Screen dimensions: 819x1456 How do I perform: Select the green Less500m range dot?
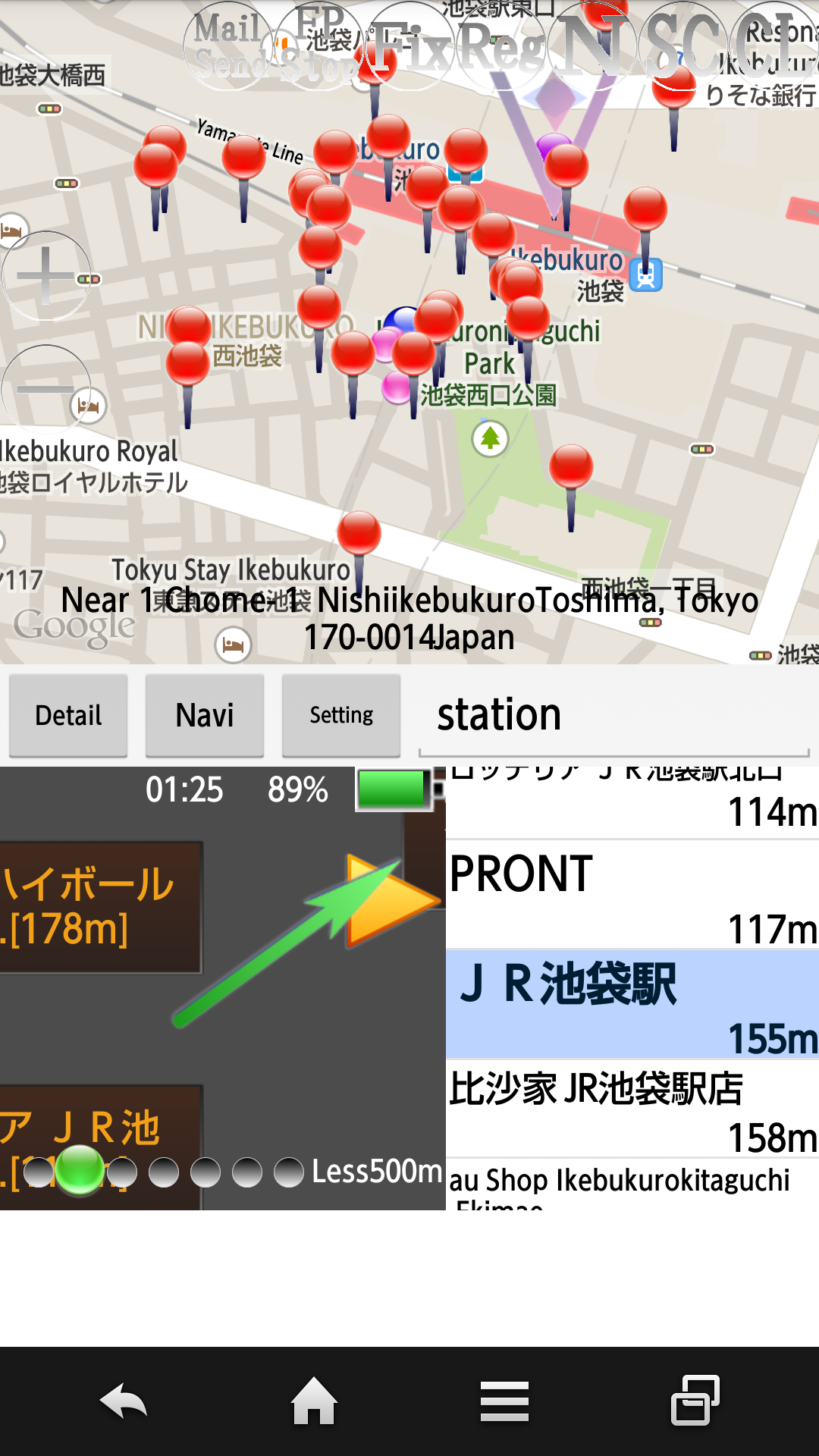[80, 1170]
